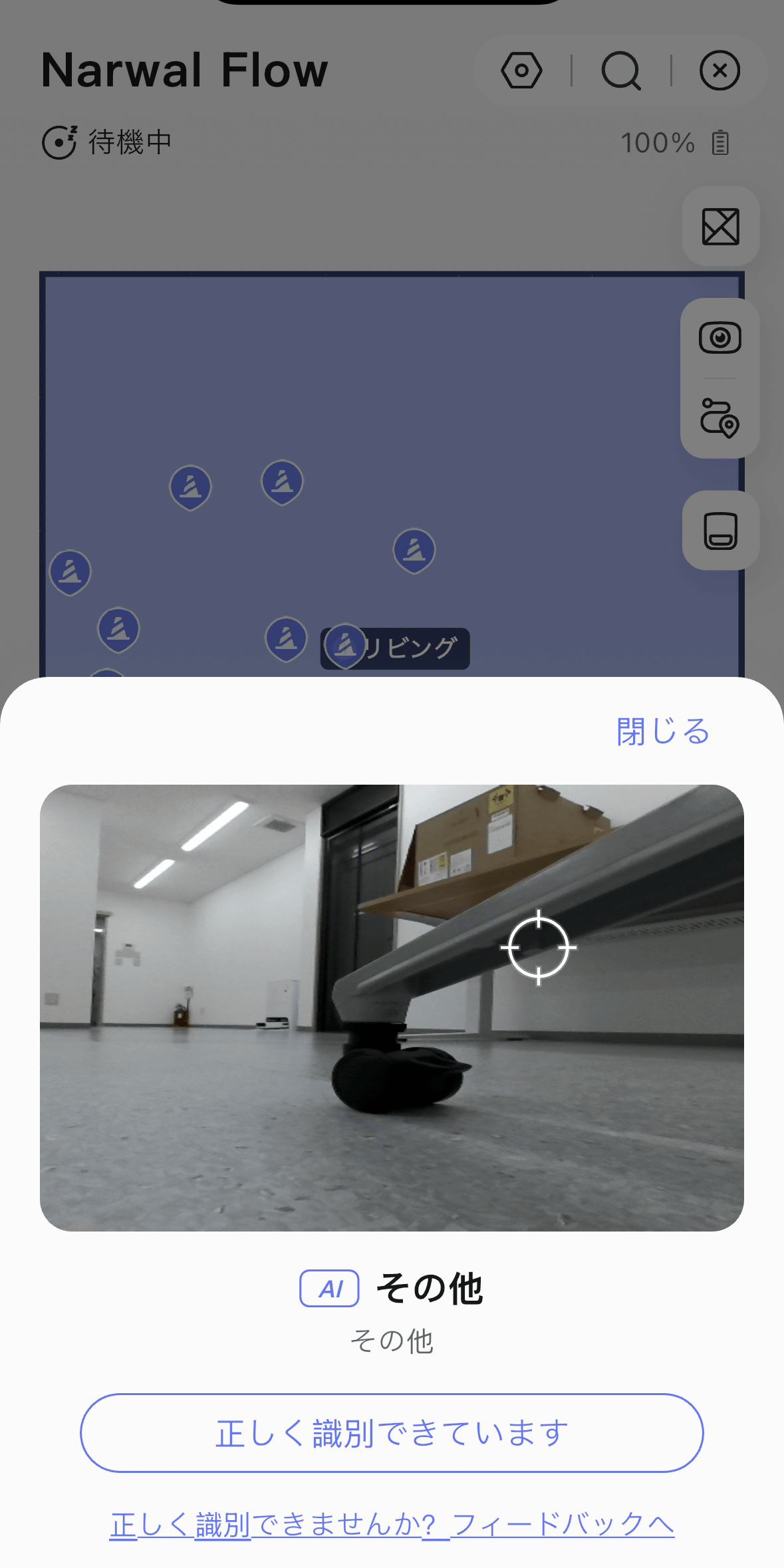Open the フィードバックへ feedback link

coord(392,1524)
